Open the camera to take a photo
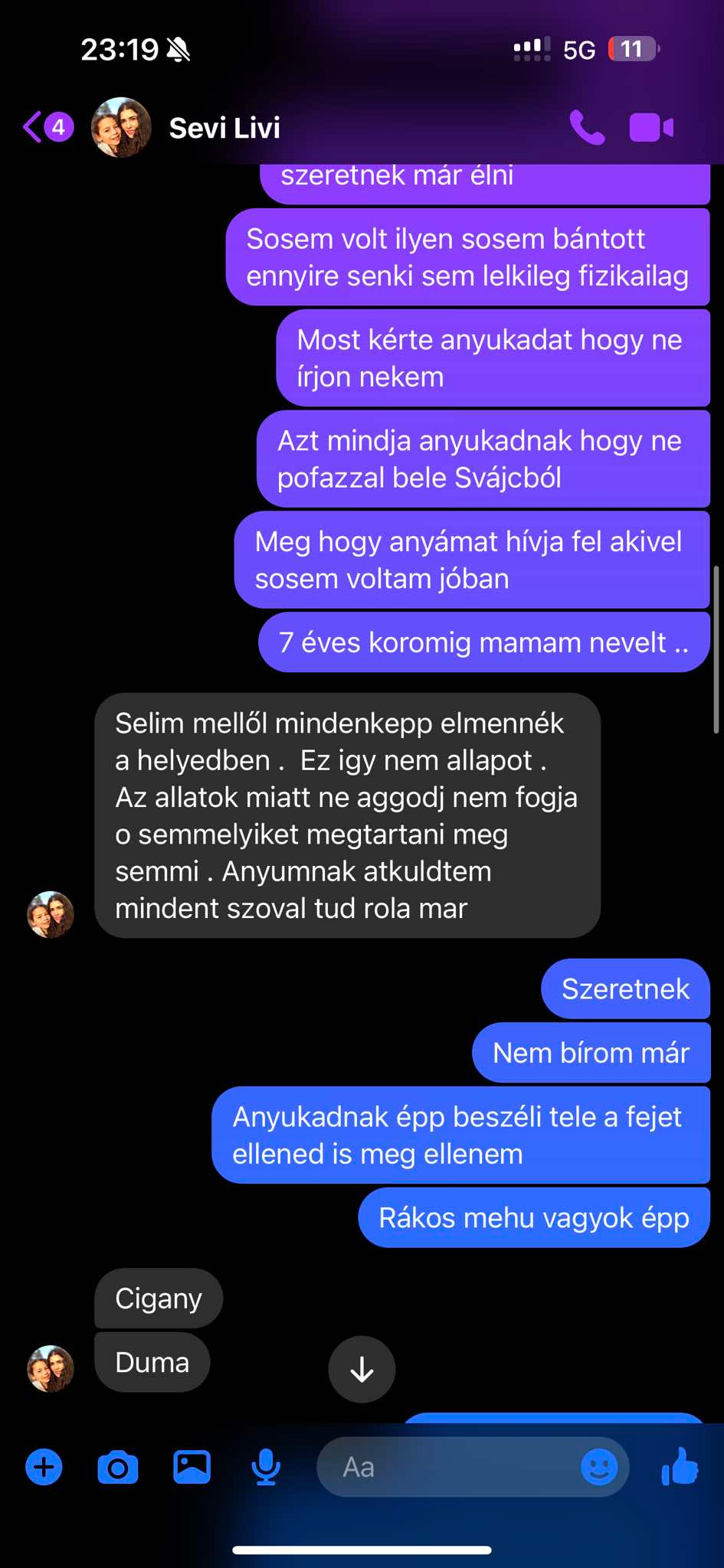 tap(118, 1467)
